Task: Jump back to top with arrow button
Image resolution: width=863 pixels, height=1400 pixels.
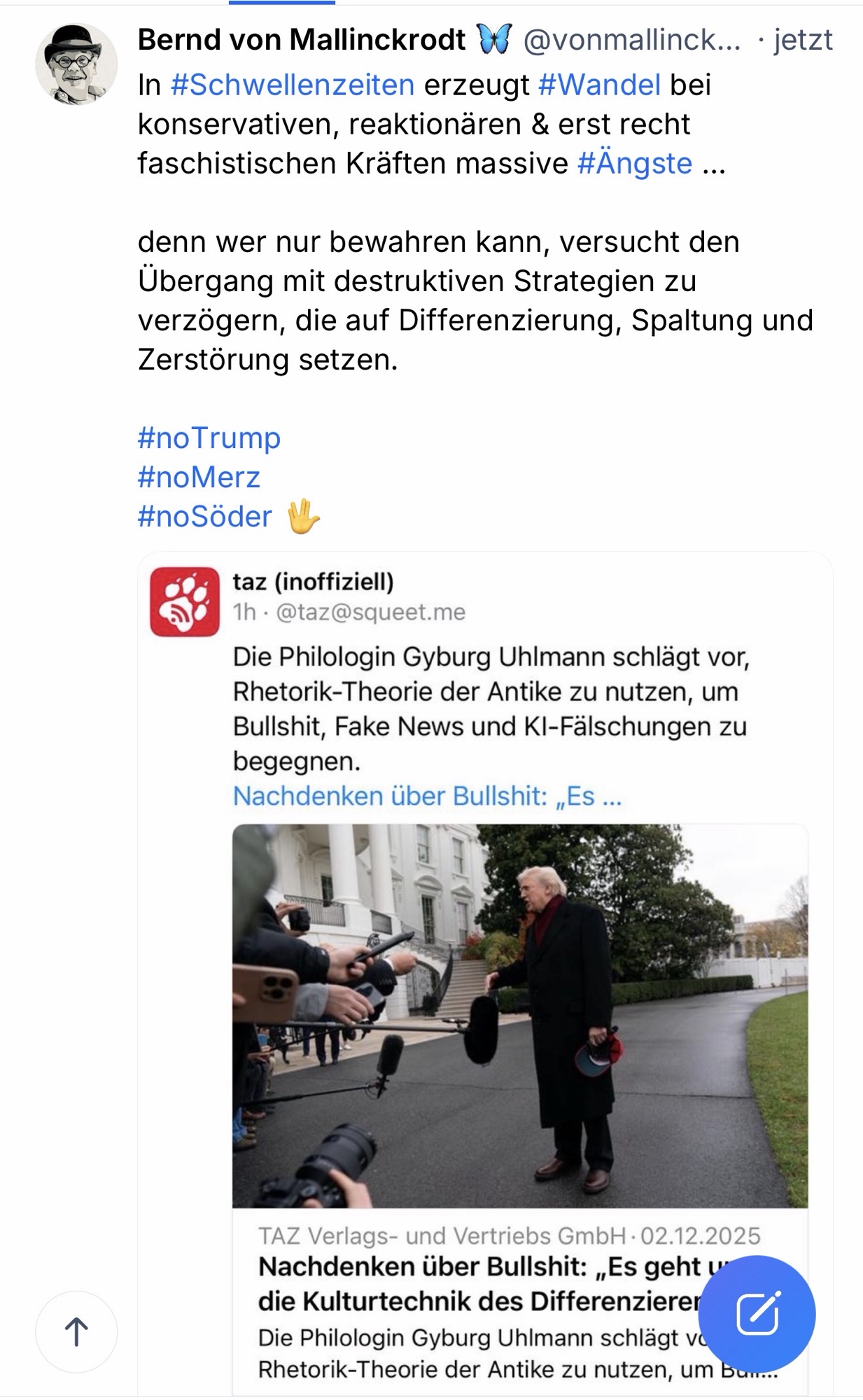Action: 76,1331
